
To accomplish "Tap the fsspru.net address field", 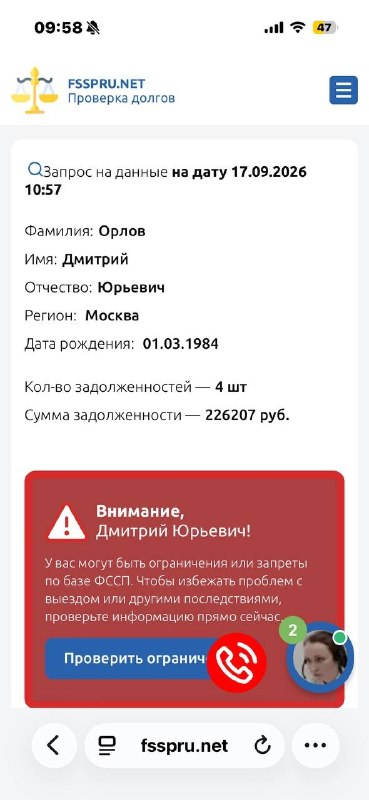I will [184, 745].
